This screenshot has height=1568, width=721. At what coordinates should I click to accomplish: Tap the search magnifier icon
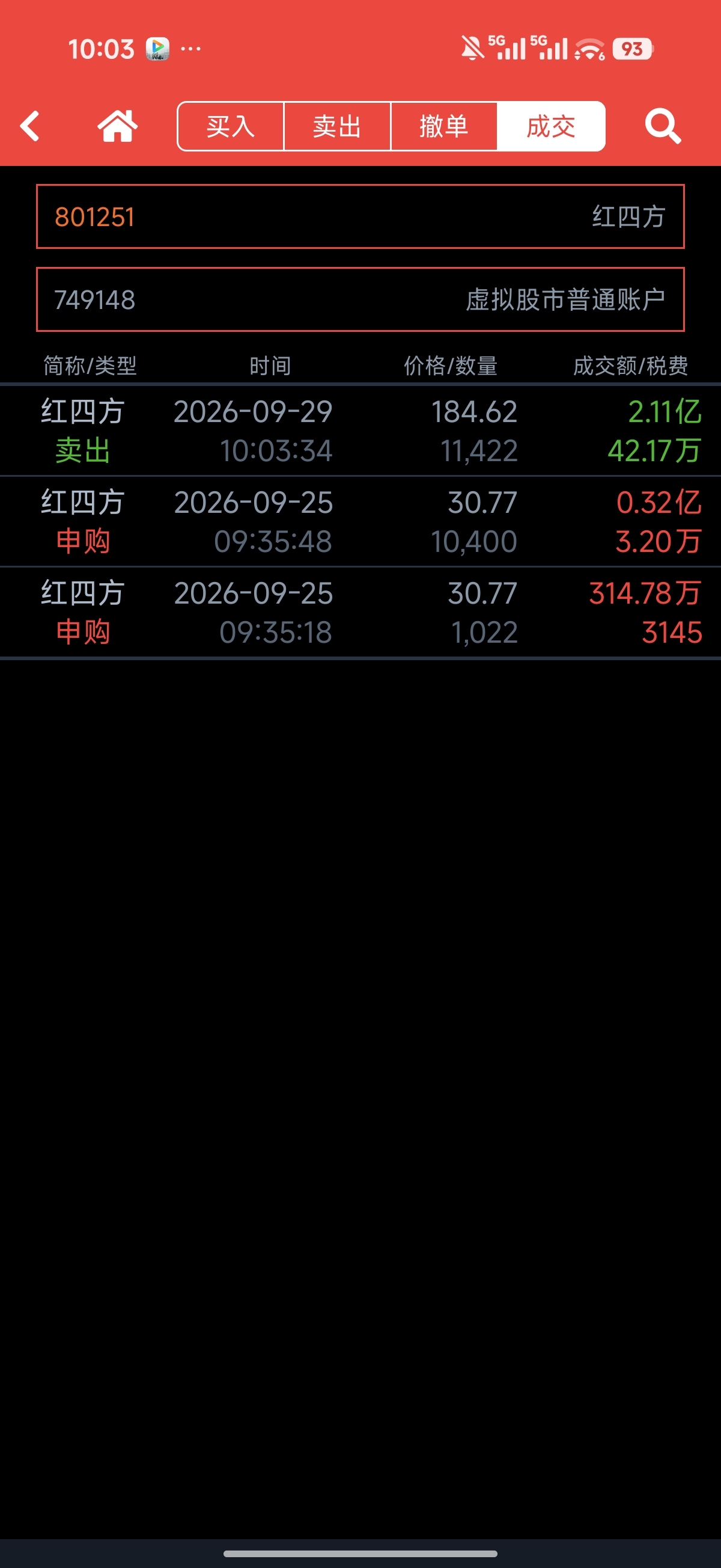click(663, 126)
